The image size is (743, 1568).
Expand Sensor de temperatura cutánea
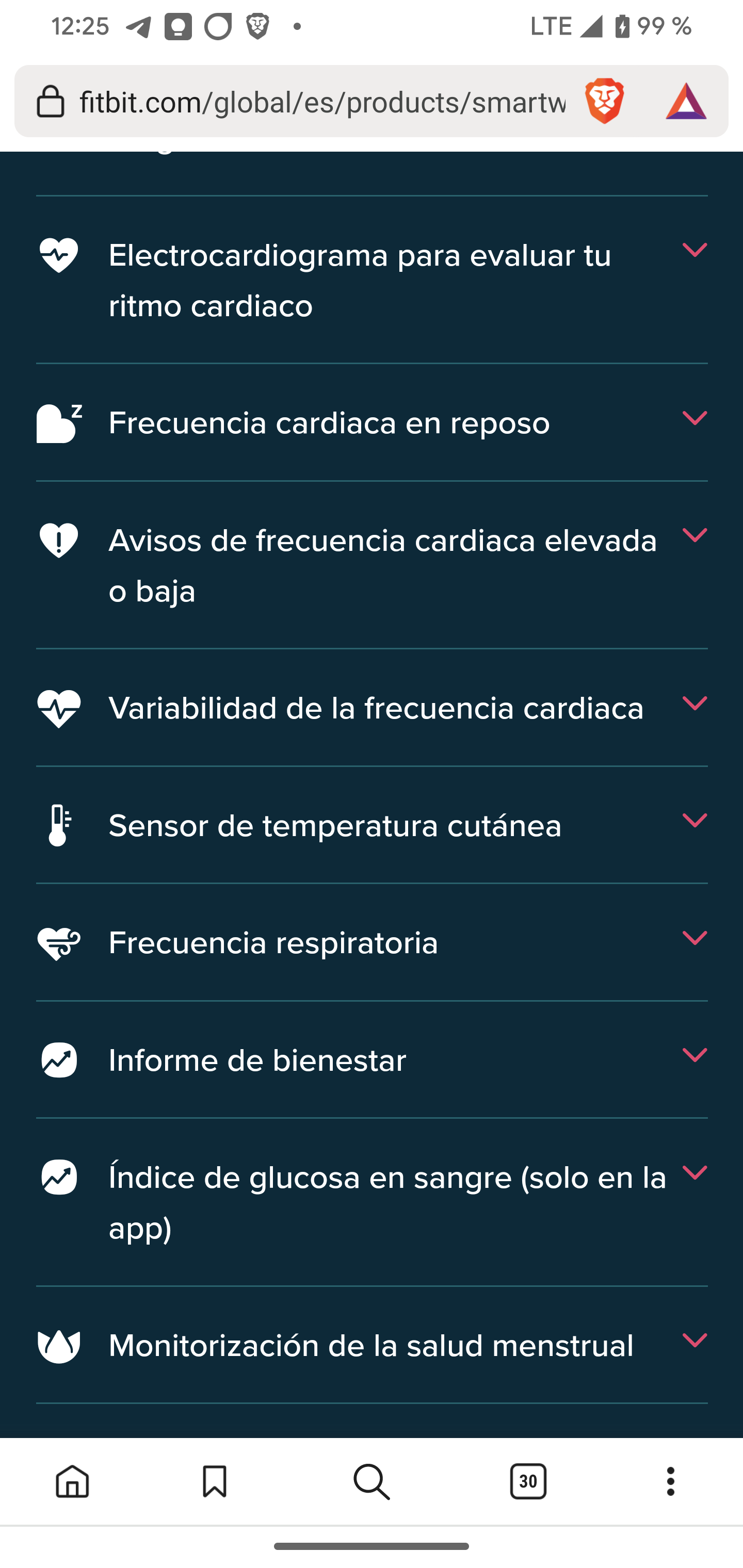click(372, 826)
